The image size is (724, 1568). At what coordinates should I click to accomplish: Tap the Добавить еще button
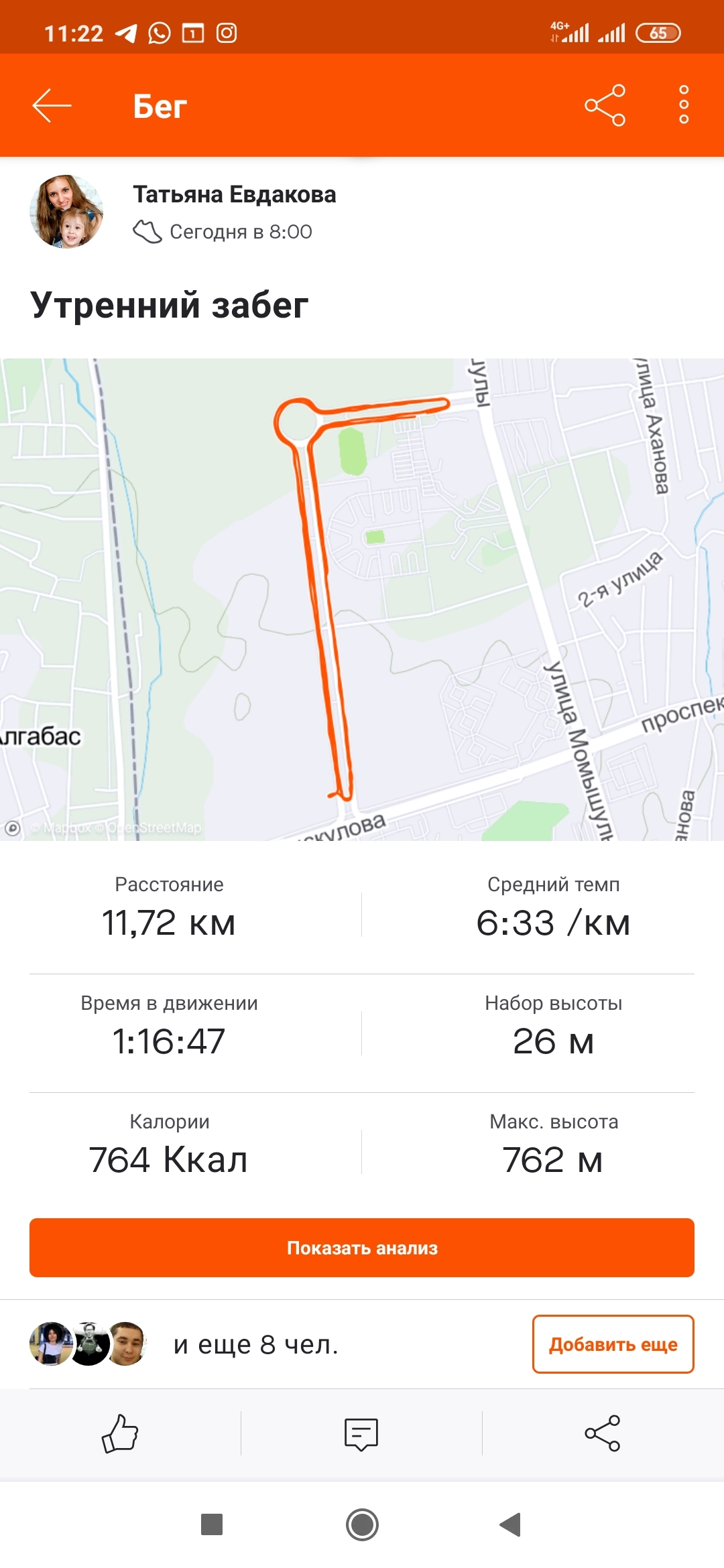pyautogui.click(x=613, y=1344)
